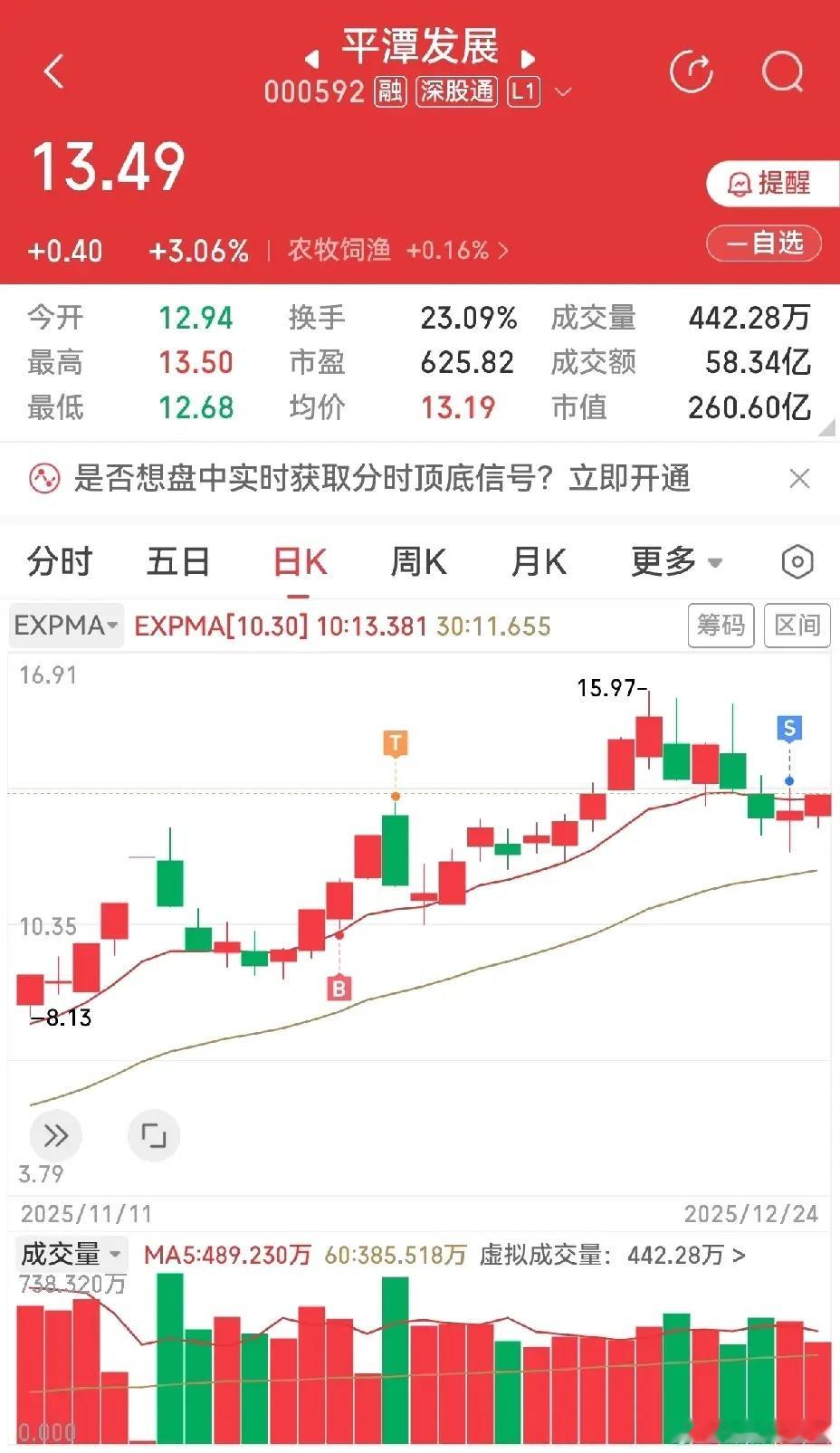Switch to the 五日 chart tab

[x=178, y=562]
